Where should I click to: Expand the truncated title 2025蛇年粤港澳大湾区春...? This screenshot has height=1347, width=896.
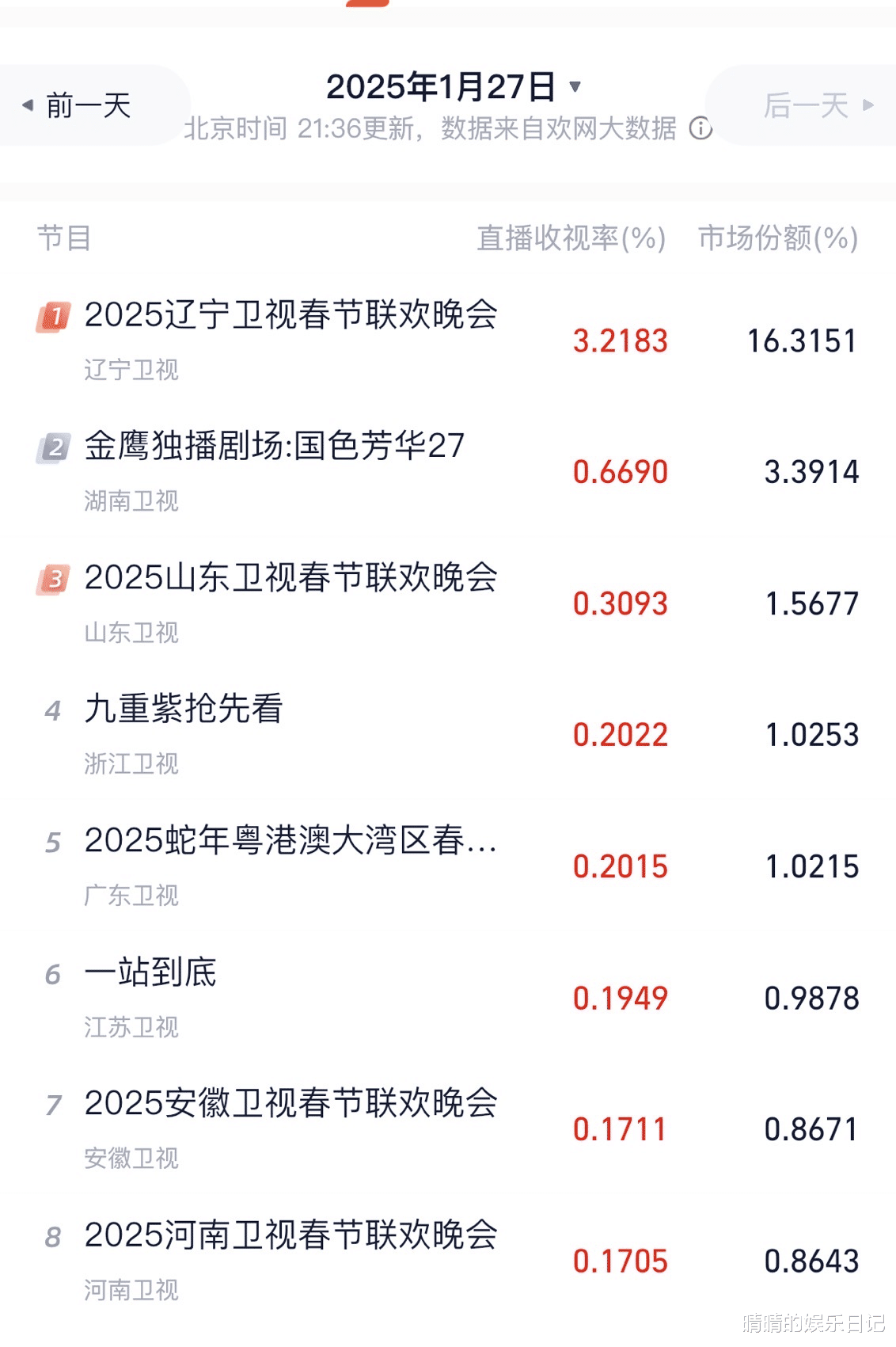290,843
